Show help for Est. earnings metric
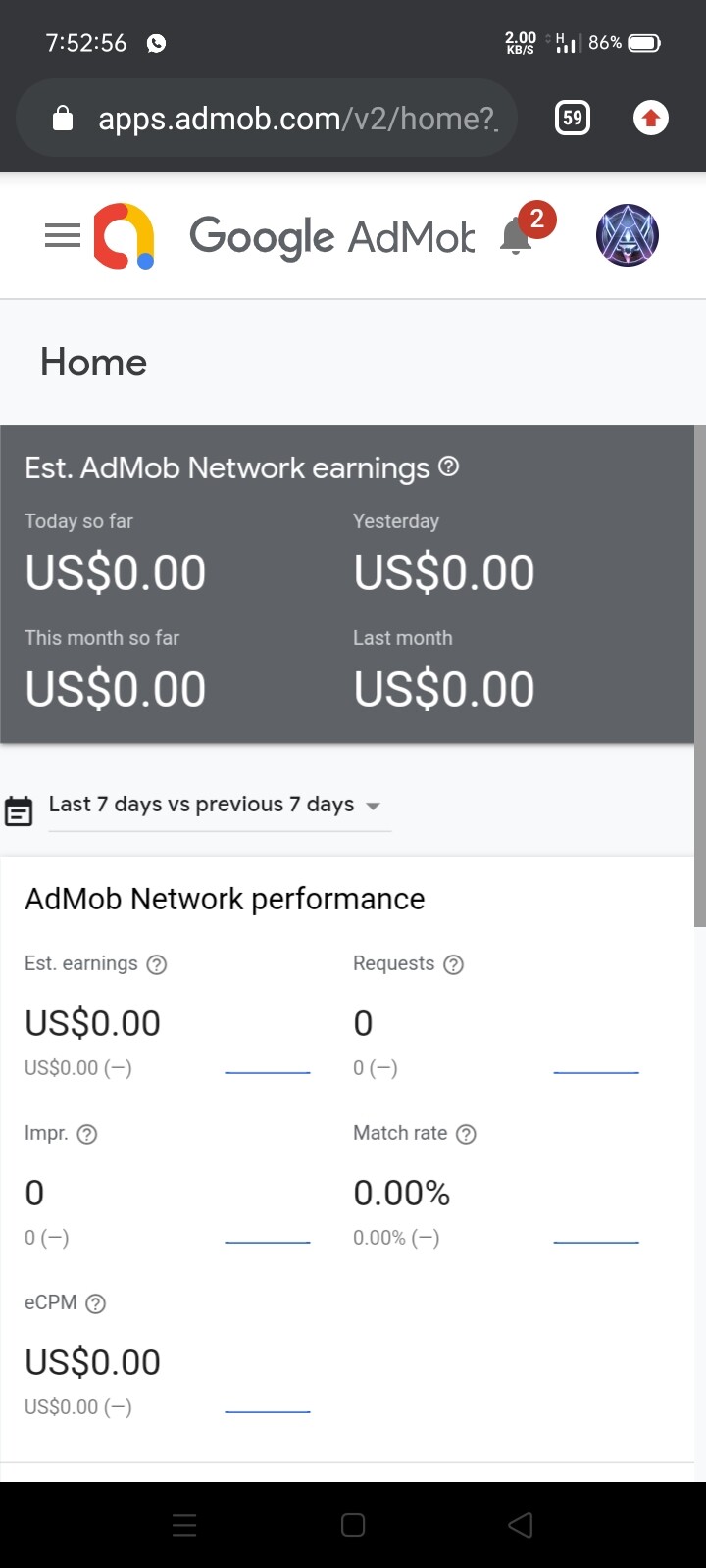Viewport: 706px width, 1568px height. [x=157, y=964]
